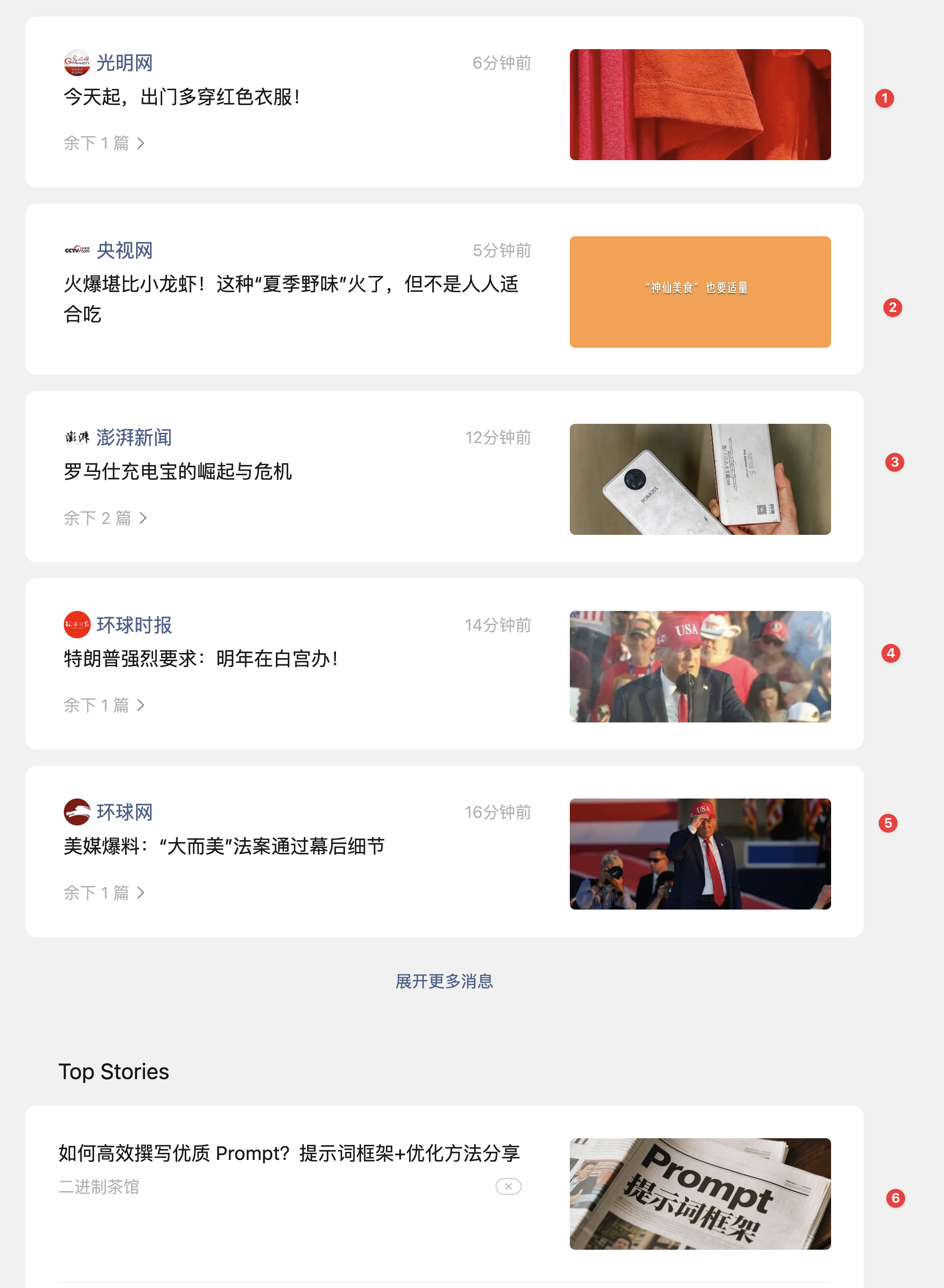This screenshot has width=944, height=1288.
Task: Expand 余下 1 篇 under the 环球时报 story
Action: pos(104,704)
